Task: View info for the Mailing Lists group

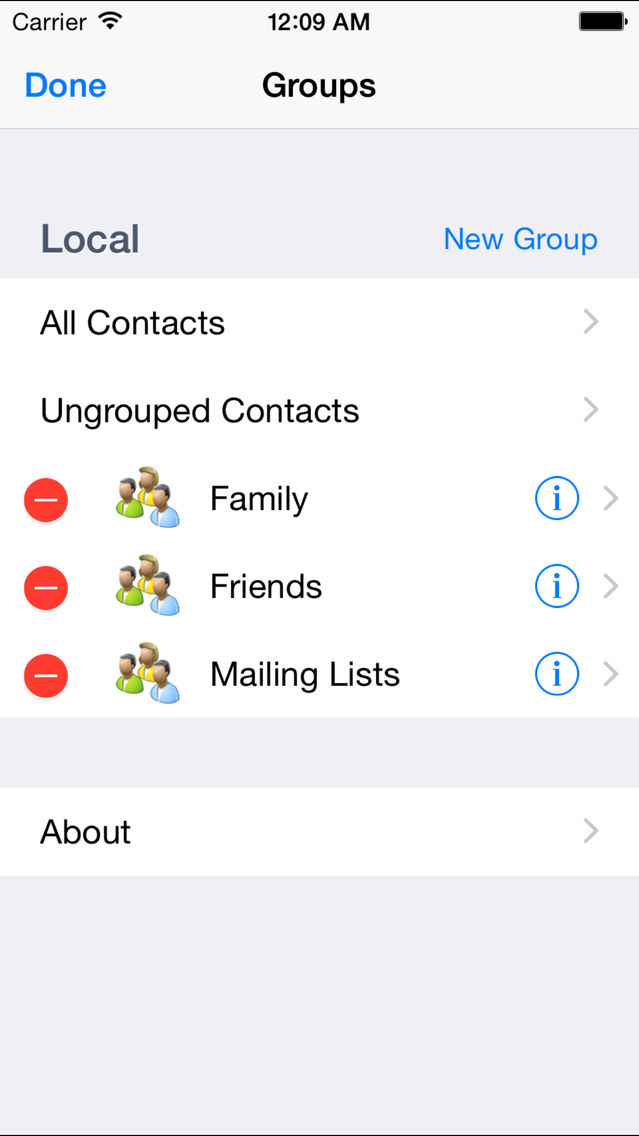Action: [x=556, y=674]
